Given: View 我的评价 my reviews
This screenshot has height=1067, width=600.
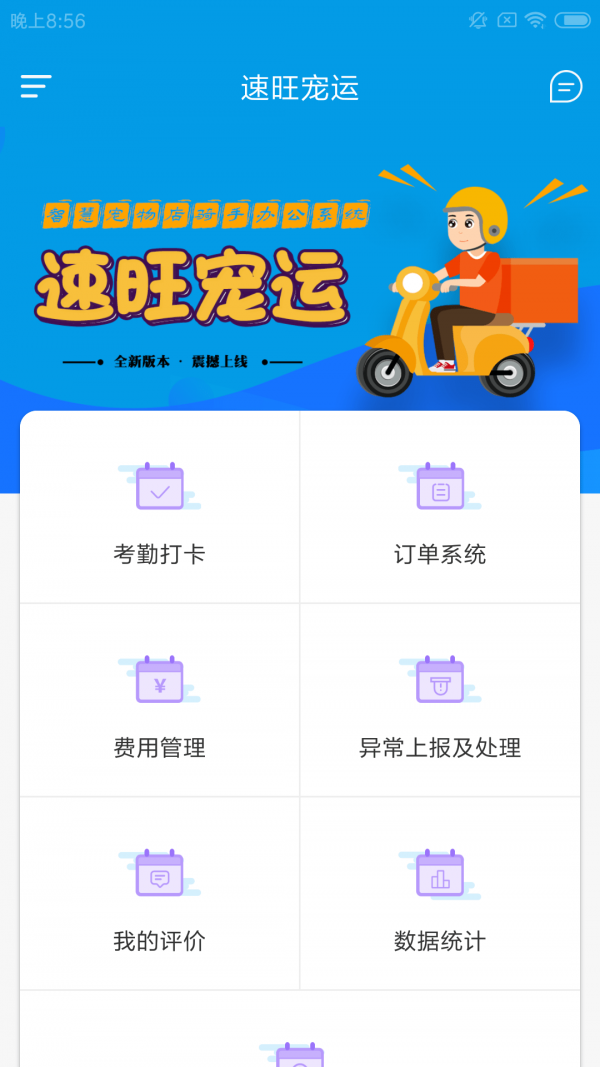Looking at the screenshot, I should click(160, 894).
